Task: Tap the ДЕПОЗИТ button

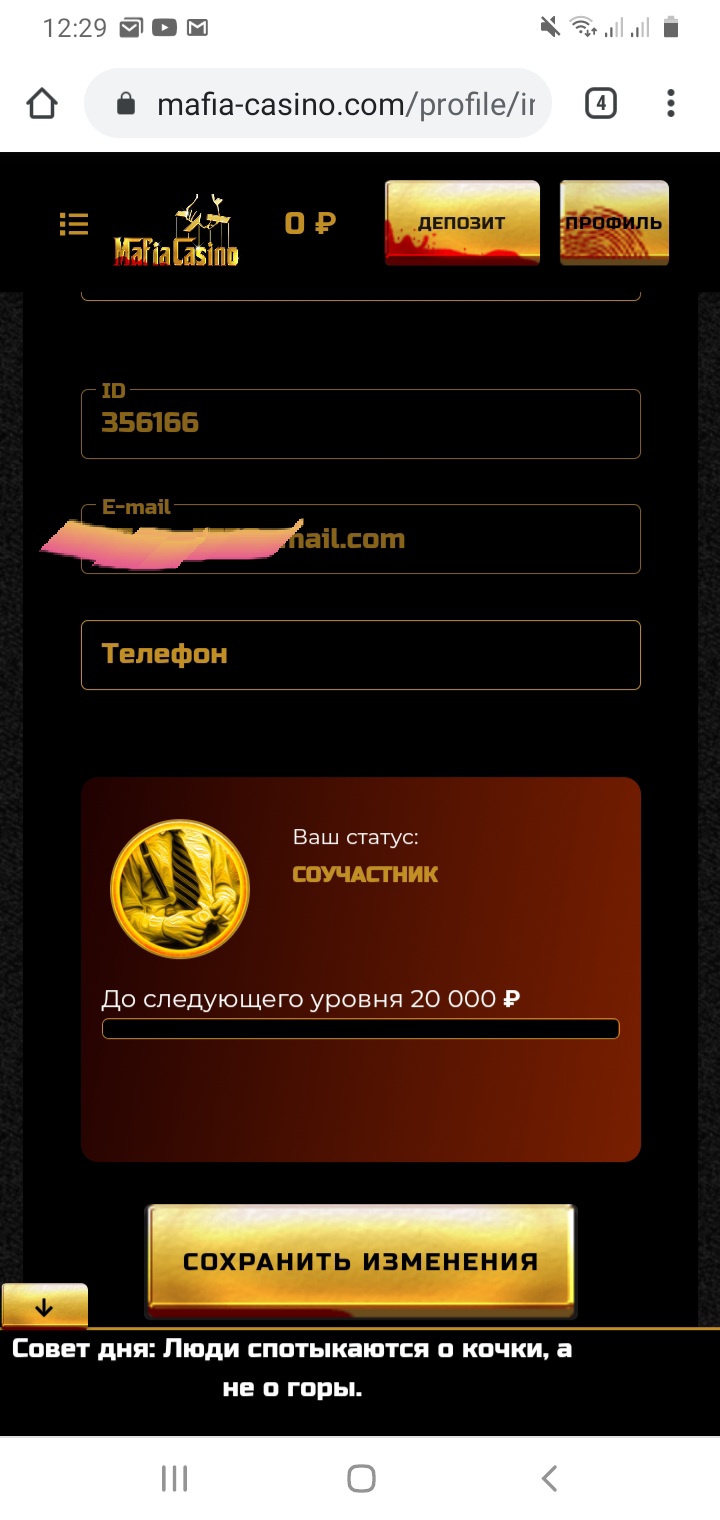Action: tap(462, 223)
